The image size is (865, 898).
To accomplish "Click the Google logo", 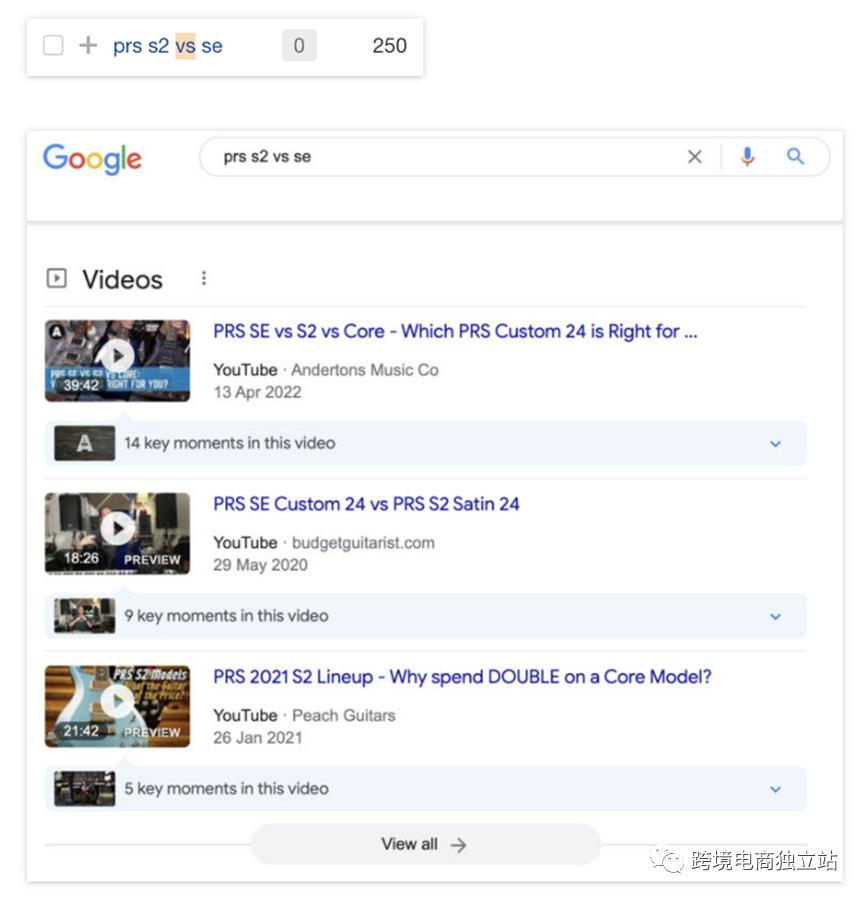I will 91,158.
